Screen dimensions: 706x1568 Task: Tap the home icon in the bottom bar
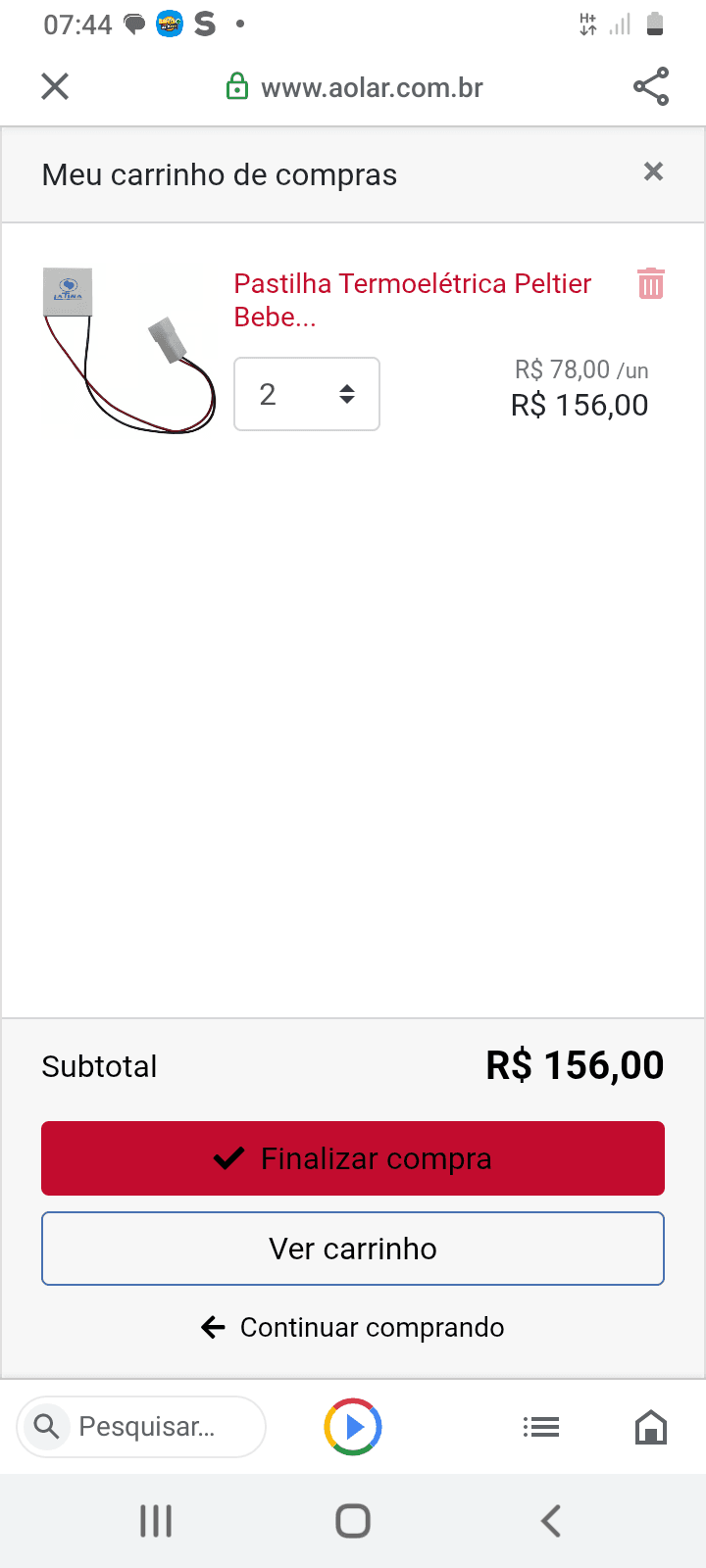(x=650, y=1426)
